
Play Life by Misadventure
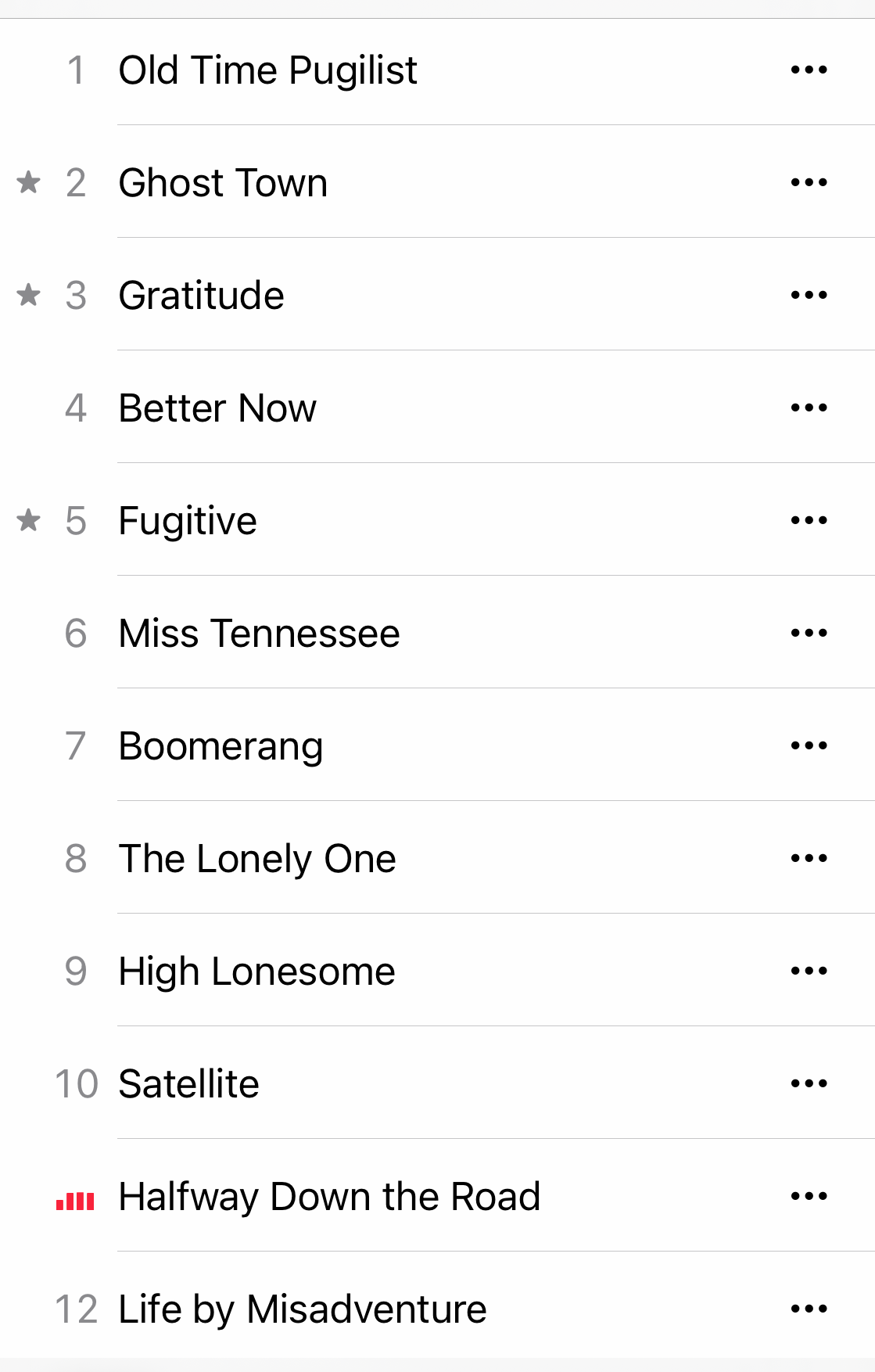302,1309
